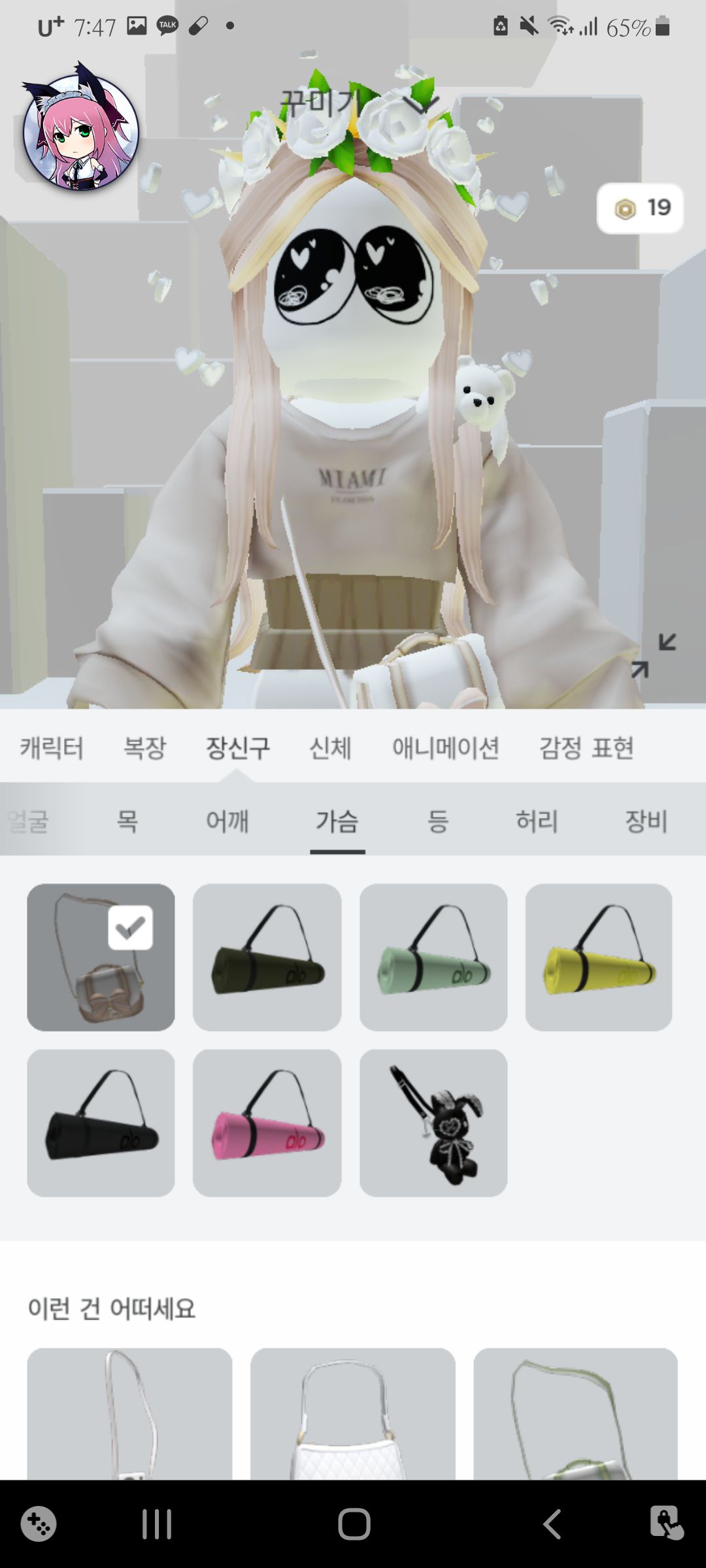Switch to the 캐릭터 tab
Image resolution: width=706 pixels, height=1568 pixels.
52,747
